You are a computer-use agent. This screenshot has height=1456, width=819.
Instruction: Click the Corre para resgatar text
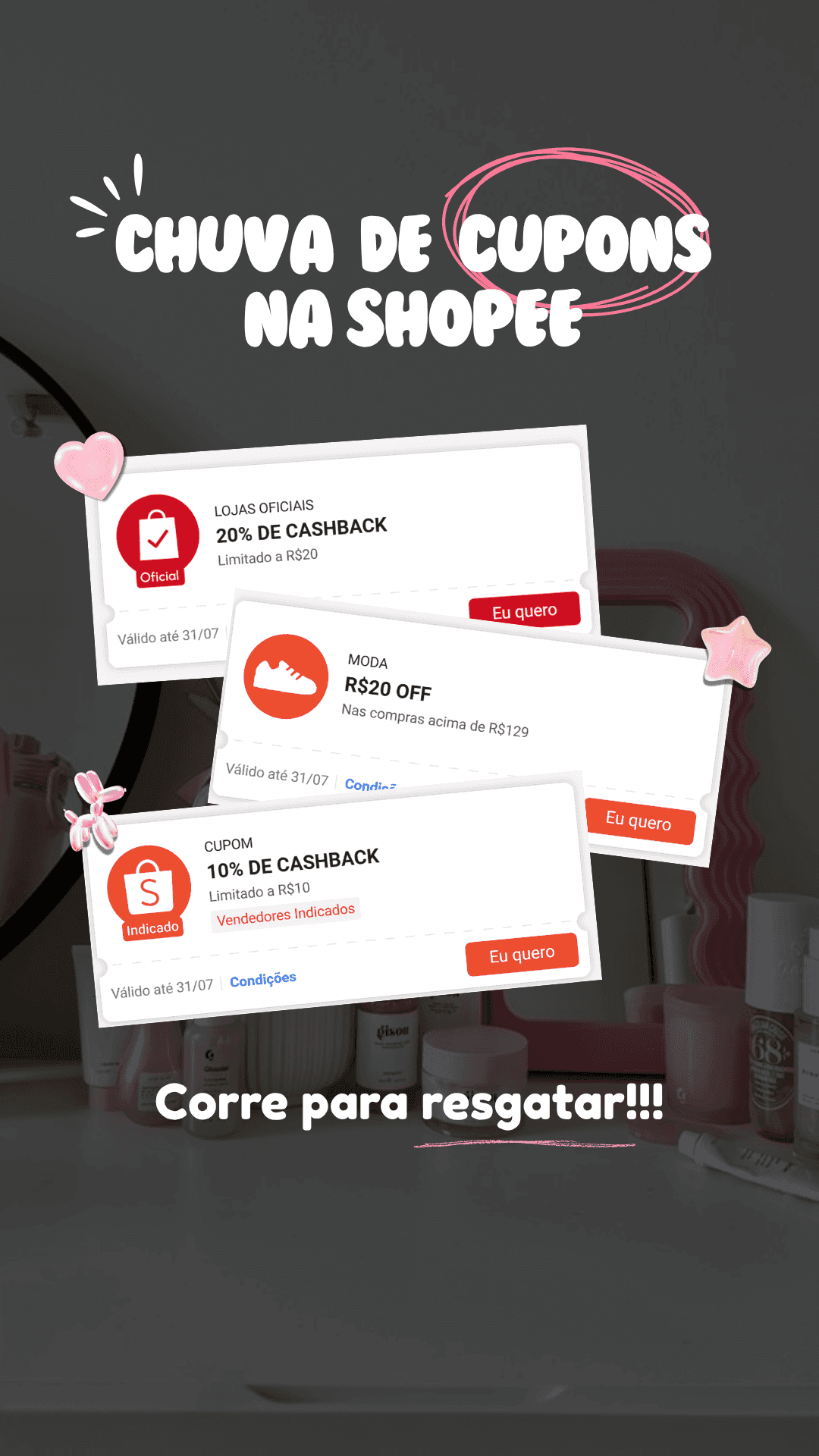click(409, 1107)
